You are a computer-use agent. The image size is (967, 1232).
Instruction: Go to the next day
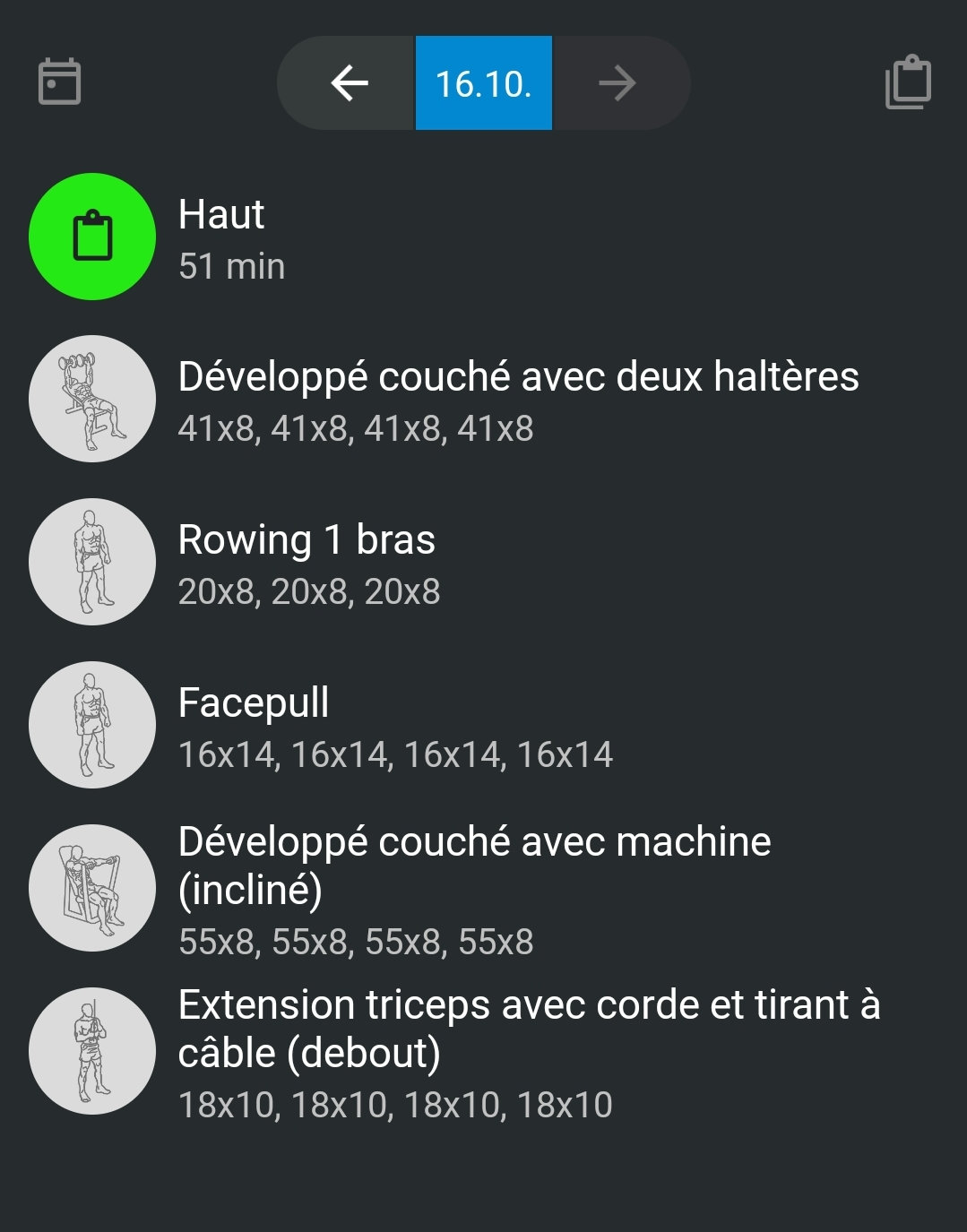click(x=617, y=83)
